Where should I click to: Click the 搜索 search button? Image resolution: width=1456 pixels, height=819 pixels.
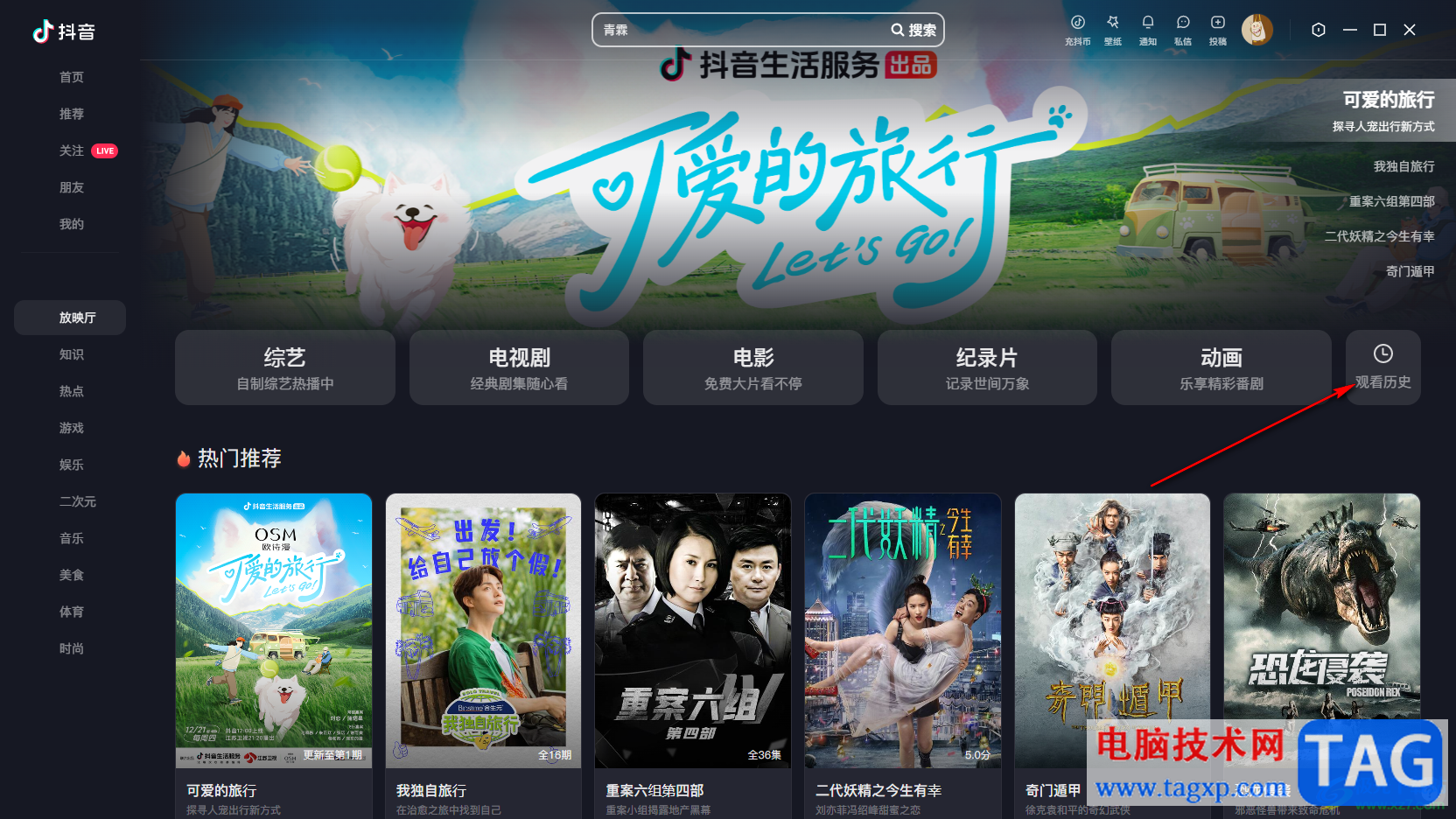coord(914,30)
